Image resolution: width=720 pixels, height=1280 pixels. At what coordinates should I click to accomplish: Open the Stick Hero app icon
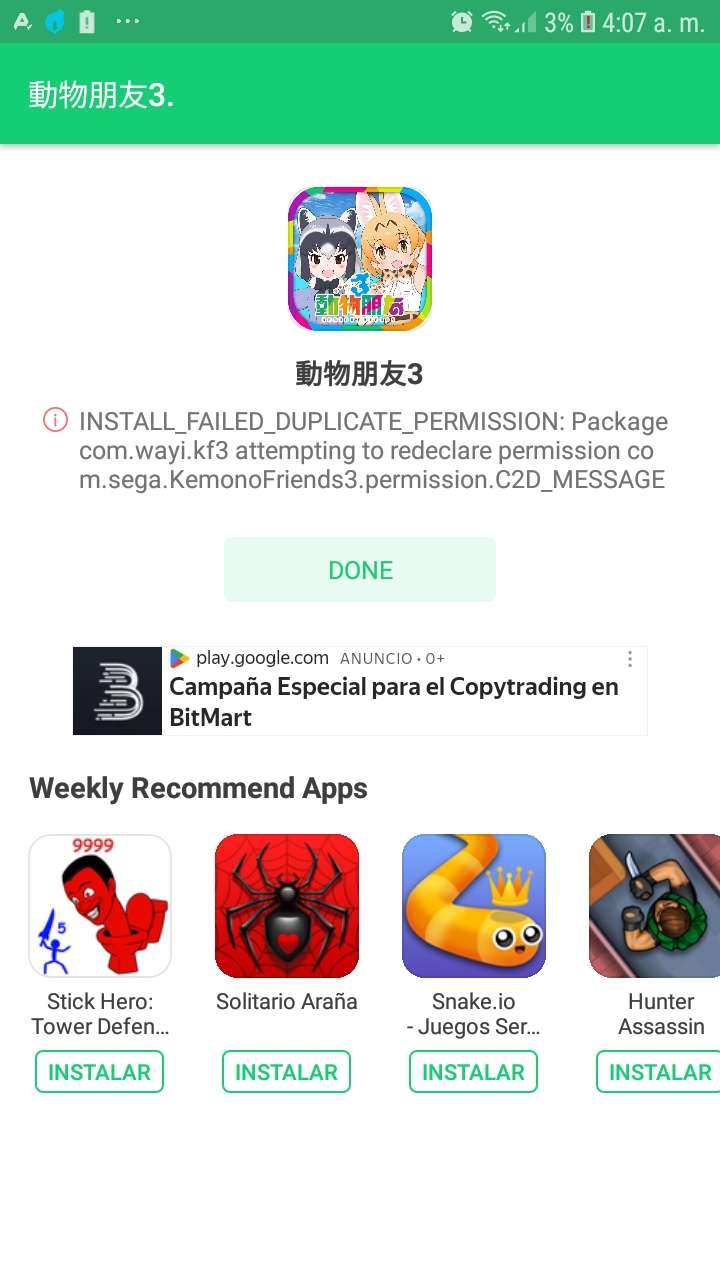[100, 906]
